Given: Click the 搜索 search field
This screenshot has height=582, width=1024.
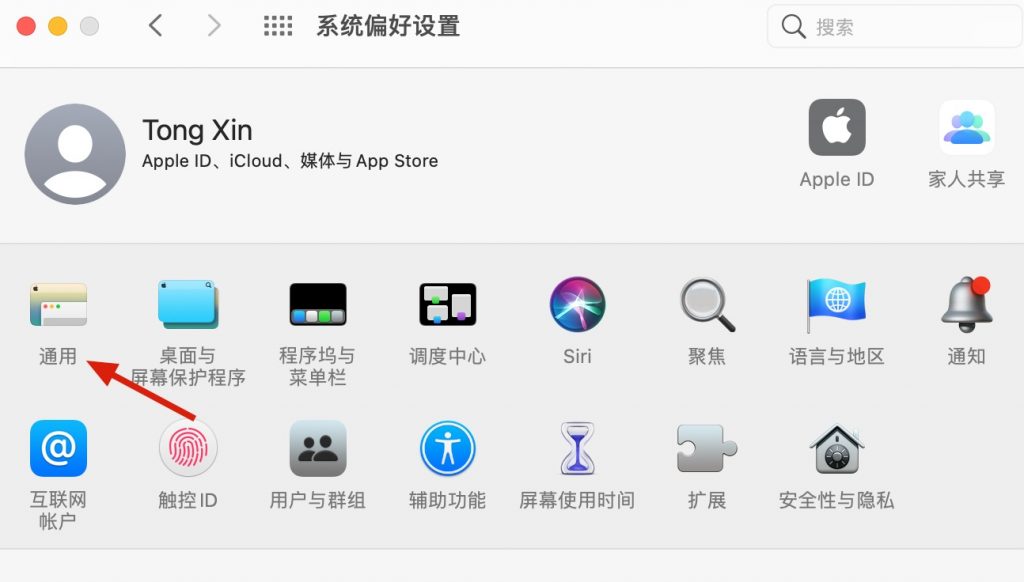Looking at the screenshot, I should [x=900, y=27].
